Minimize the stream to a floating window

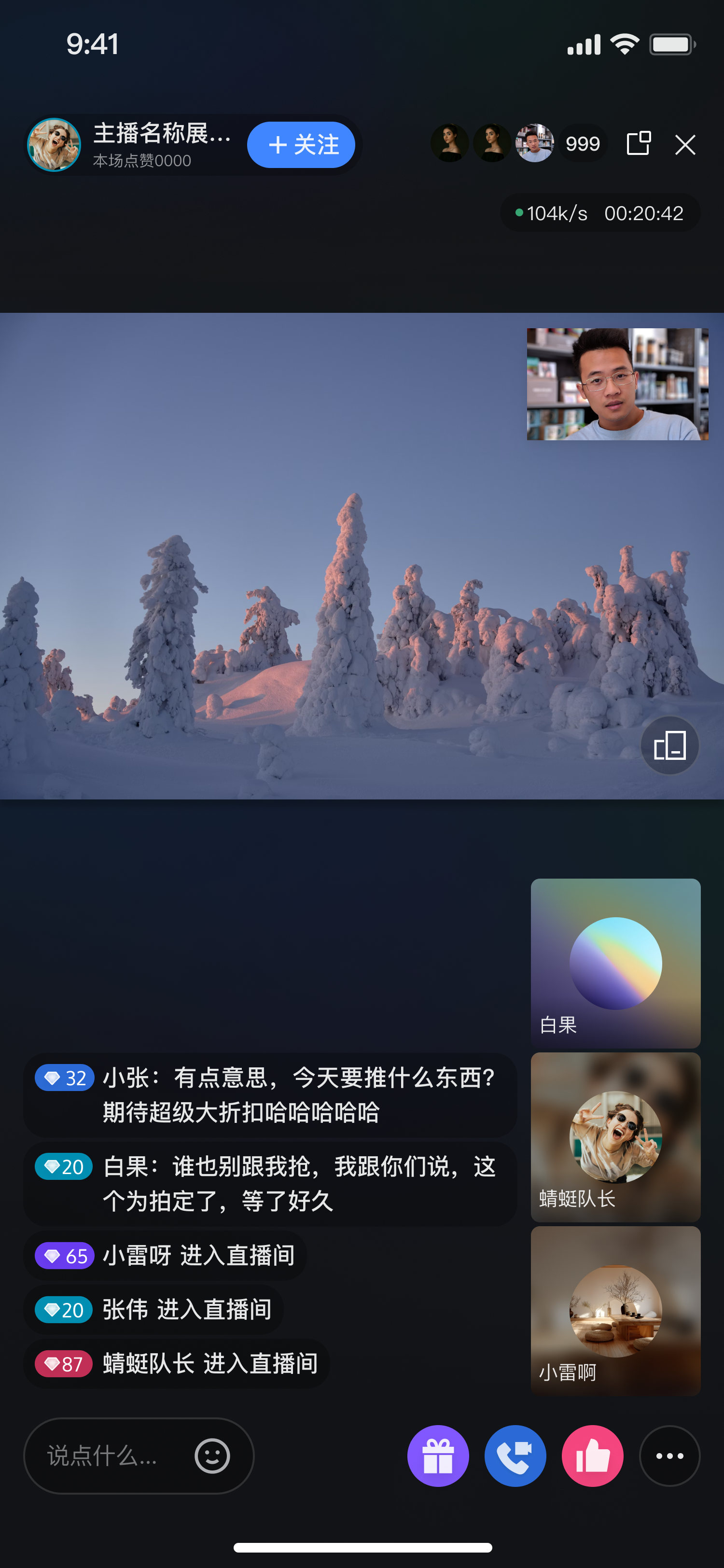[638, 144]
